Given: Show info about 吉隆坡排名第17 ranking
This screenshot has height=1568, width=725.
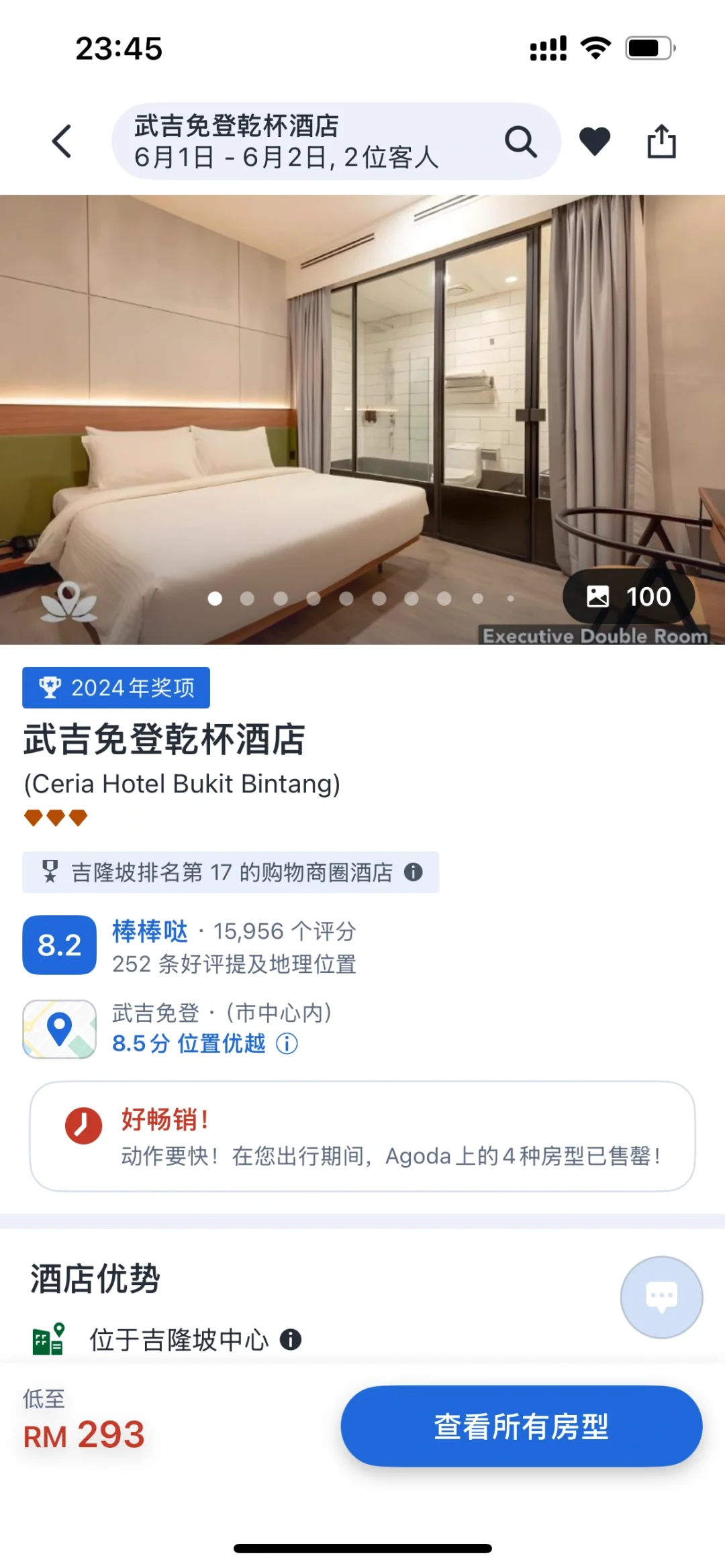Looking at the screenshot, I should [414, 872].
